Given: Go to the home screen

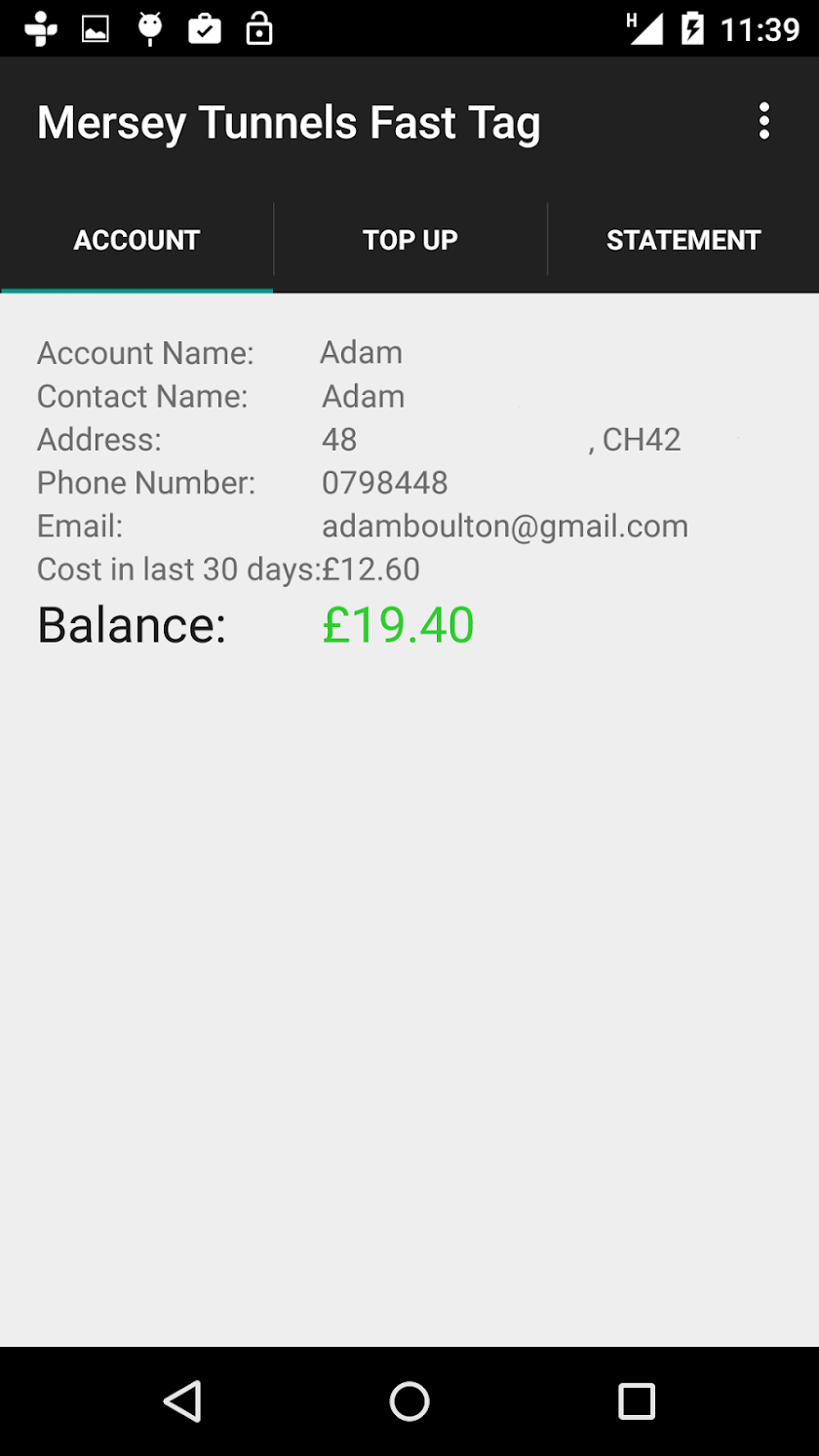Looking at the screenshot, I should 409,1401.
